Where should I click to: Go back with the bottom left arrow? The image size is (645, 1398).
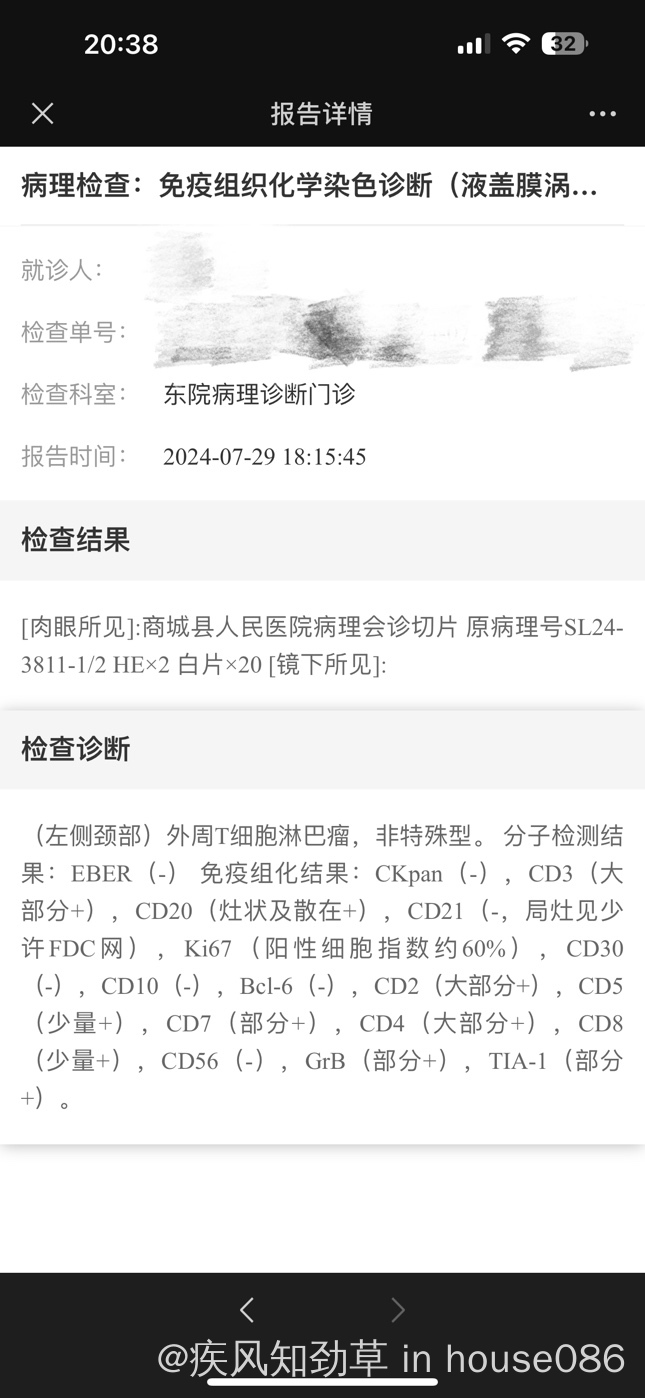click(x=247, y=1309)
